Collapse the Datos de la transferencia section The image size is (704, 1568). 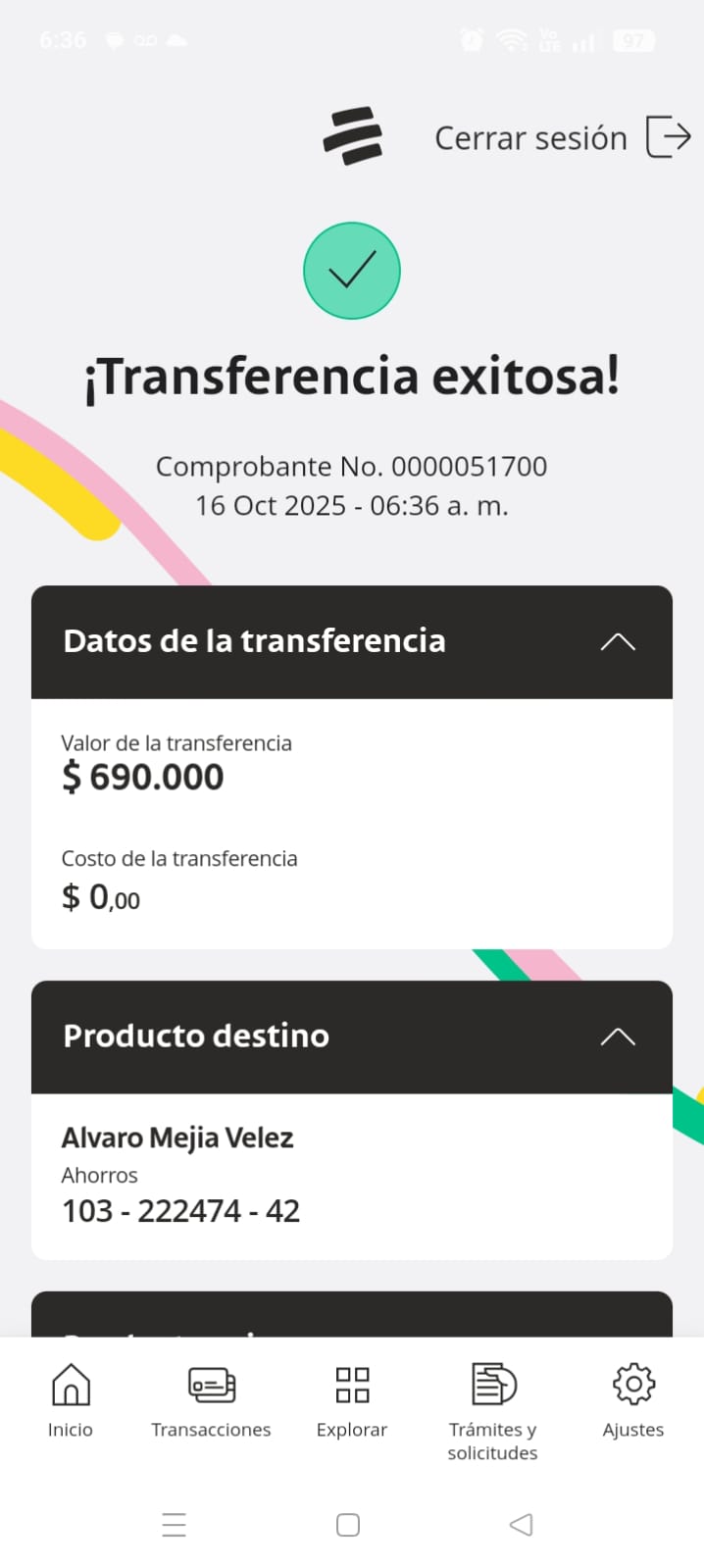coord(617,642)
